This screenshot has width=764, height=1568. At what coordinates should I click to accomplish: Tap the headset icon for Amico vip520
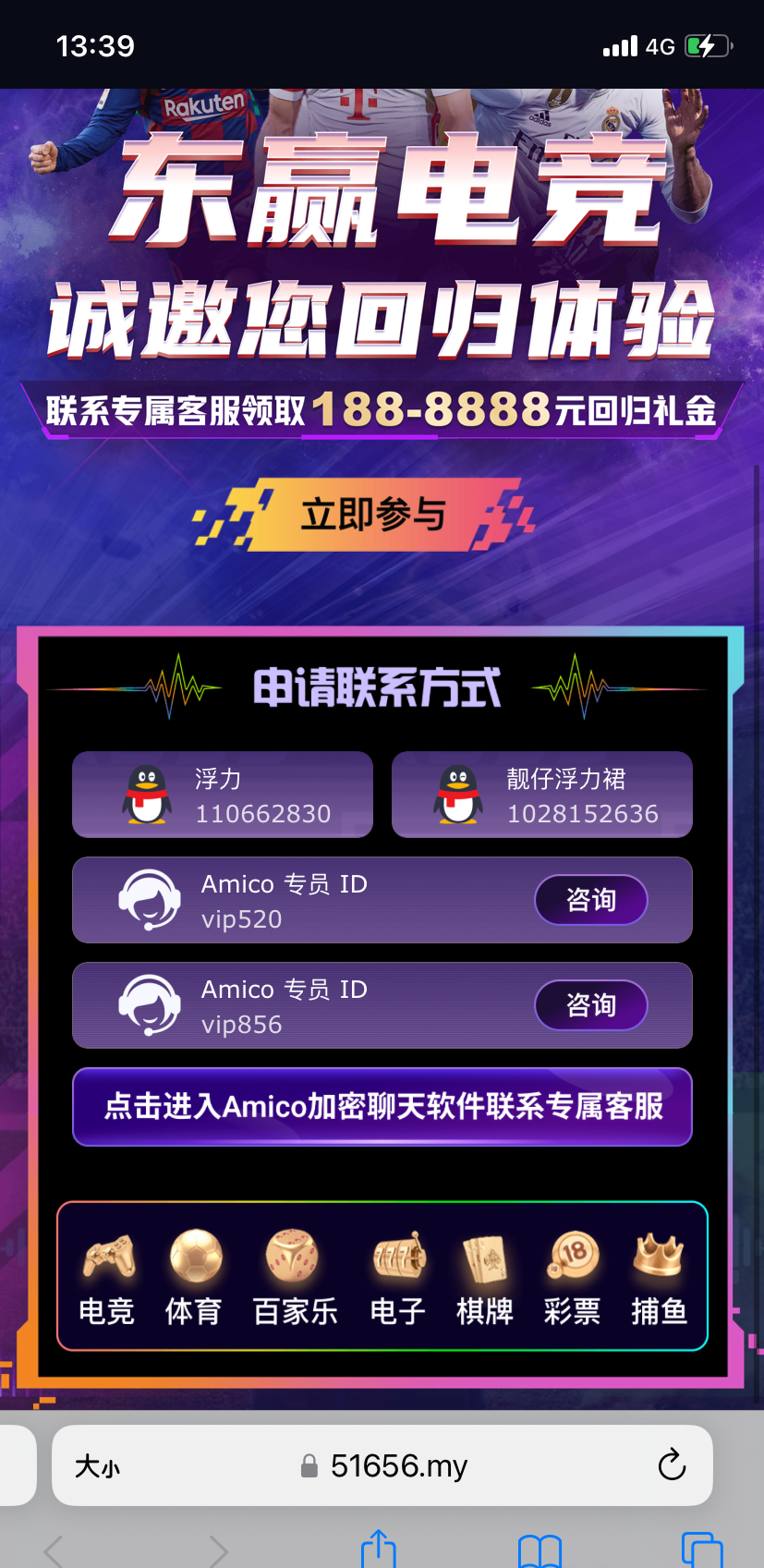click(x=151, y=899)
